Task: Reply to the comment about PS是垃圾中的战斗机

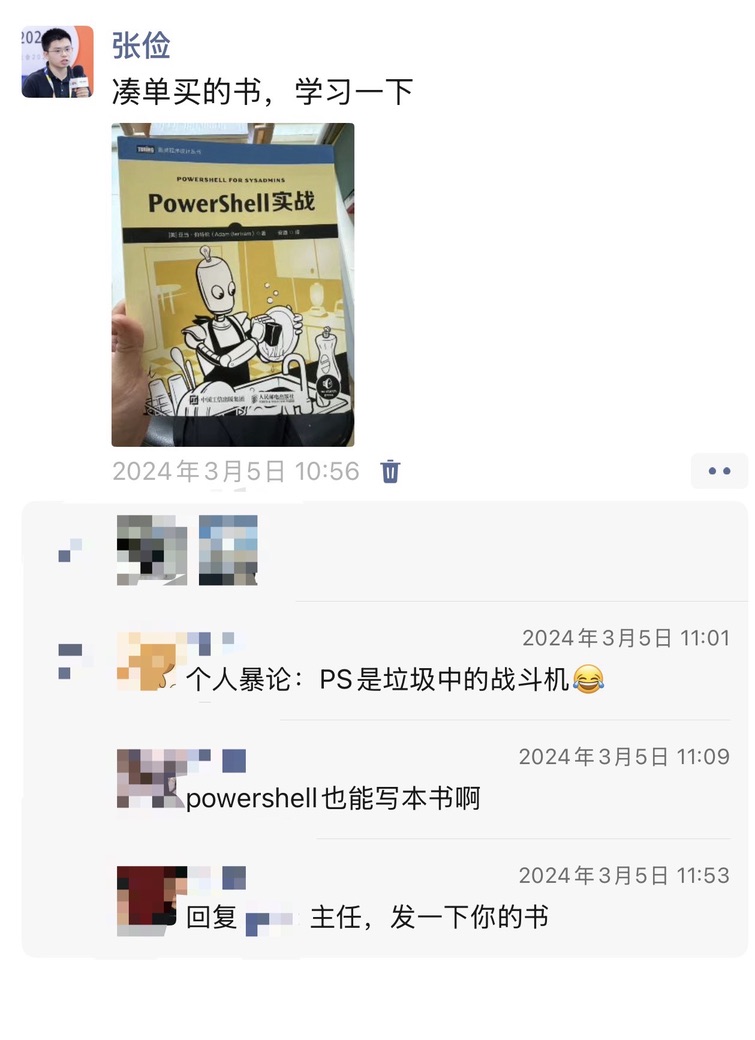Action: tap(394, 681)
